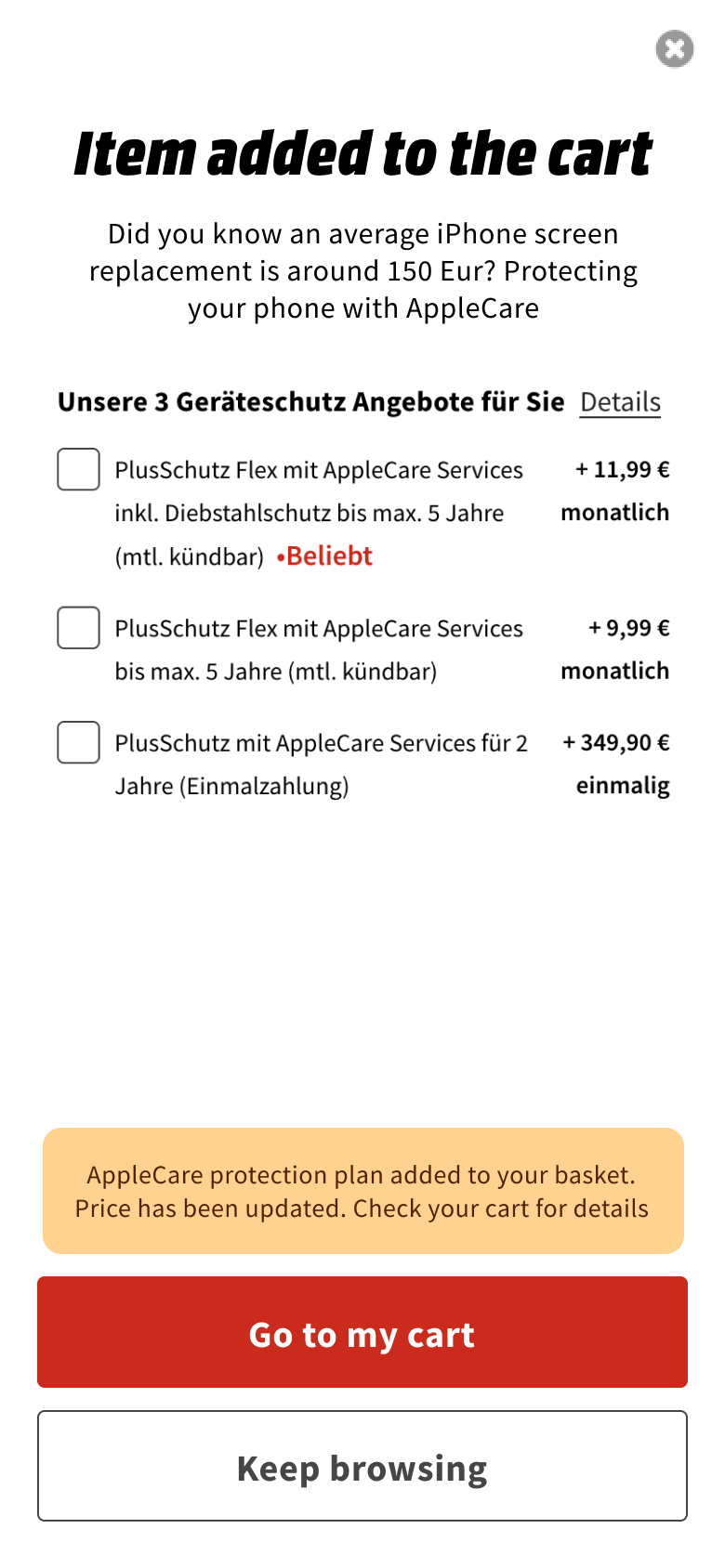Close the item added dialog
The height and width of the screenshot is (1568, 725).
click(674, 49)
